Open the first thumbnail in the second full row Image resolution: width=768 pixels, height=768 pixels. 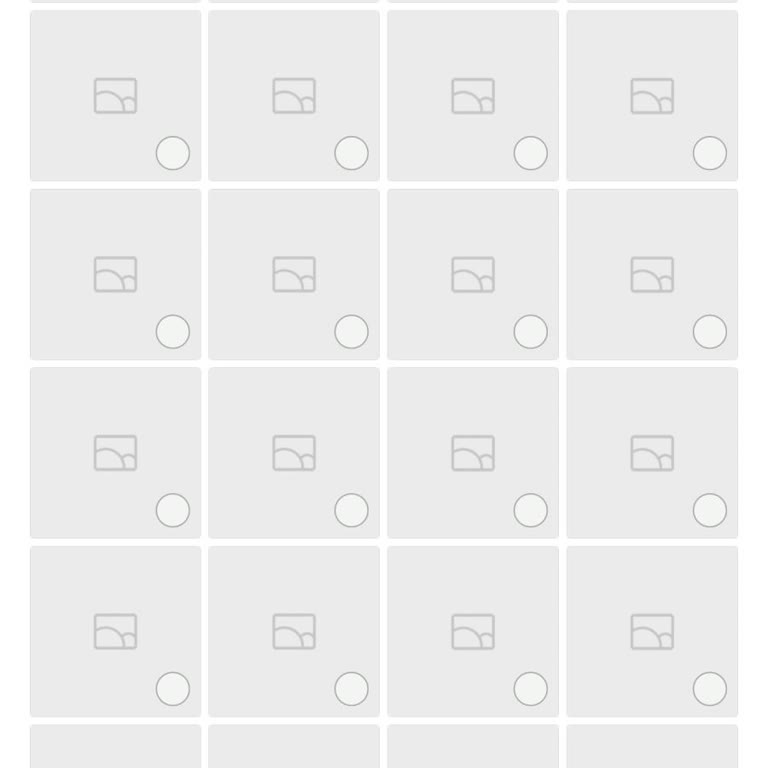[x=115, y=274]
